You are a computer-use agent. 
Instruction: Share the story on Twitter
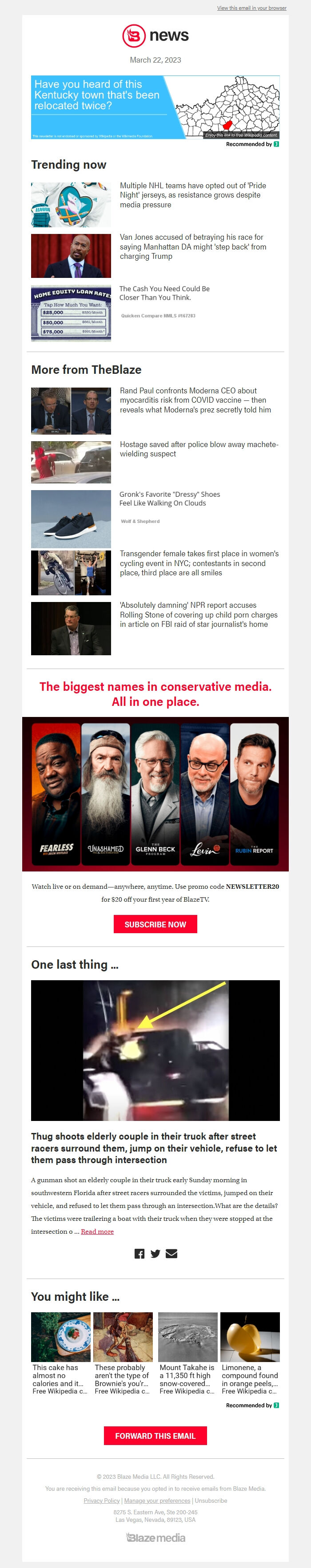pos(155,1254)
